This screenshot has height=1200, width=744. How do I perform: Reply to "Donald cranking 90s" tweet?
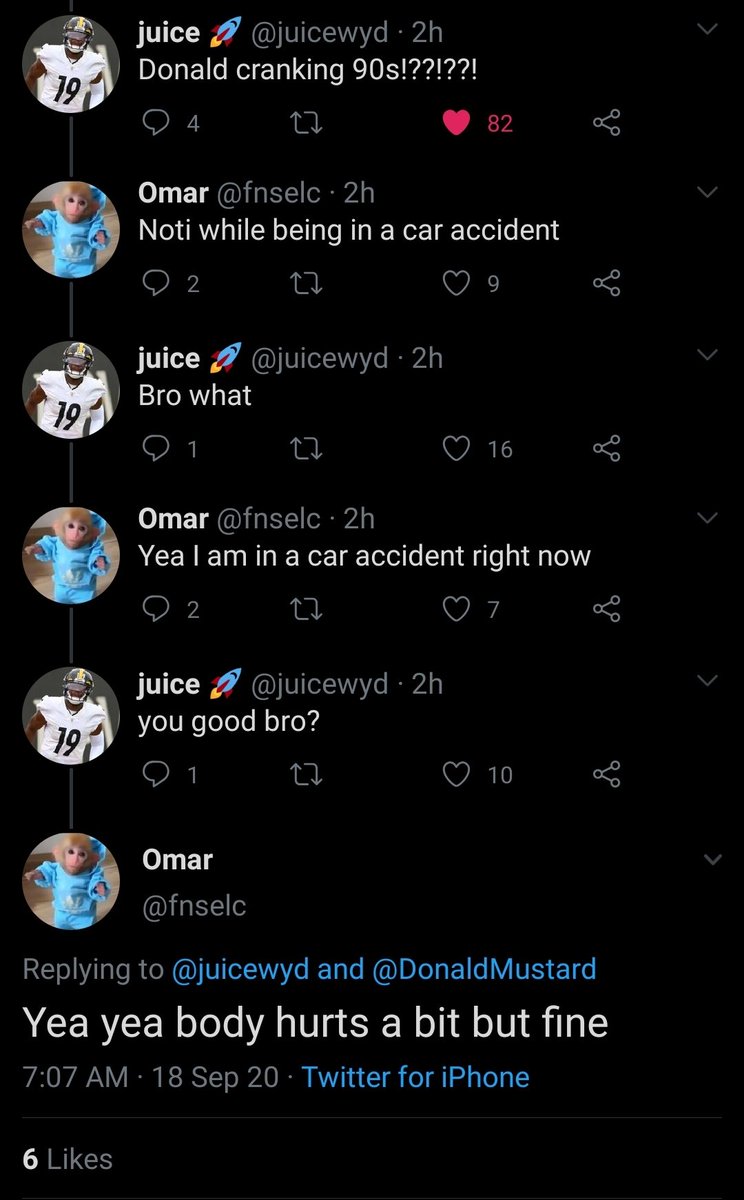(x=156, y=124)
